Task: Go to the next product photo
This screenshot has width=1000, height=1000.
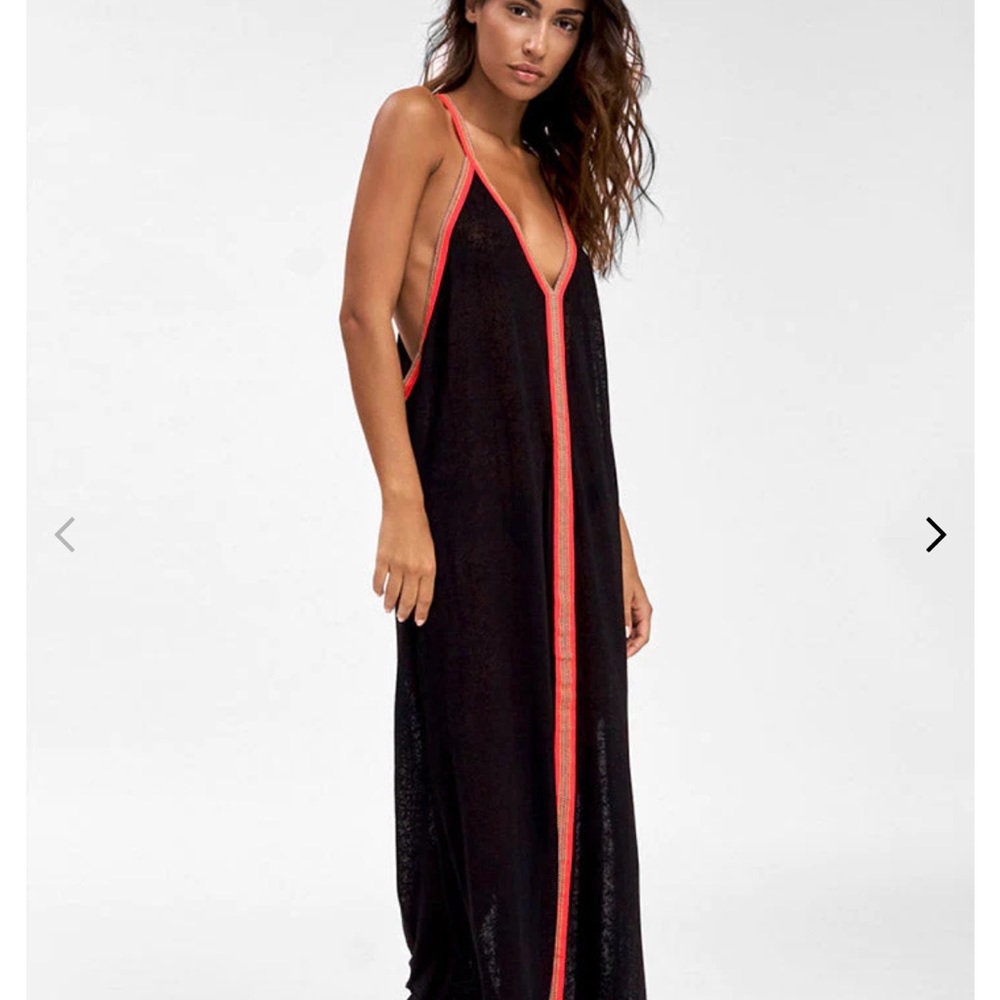Action: click(x=935, y=534)
